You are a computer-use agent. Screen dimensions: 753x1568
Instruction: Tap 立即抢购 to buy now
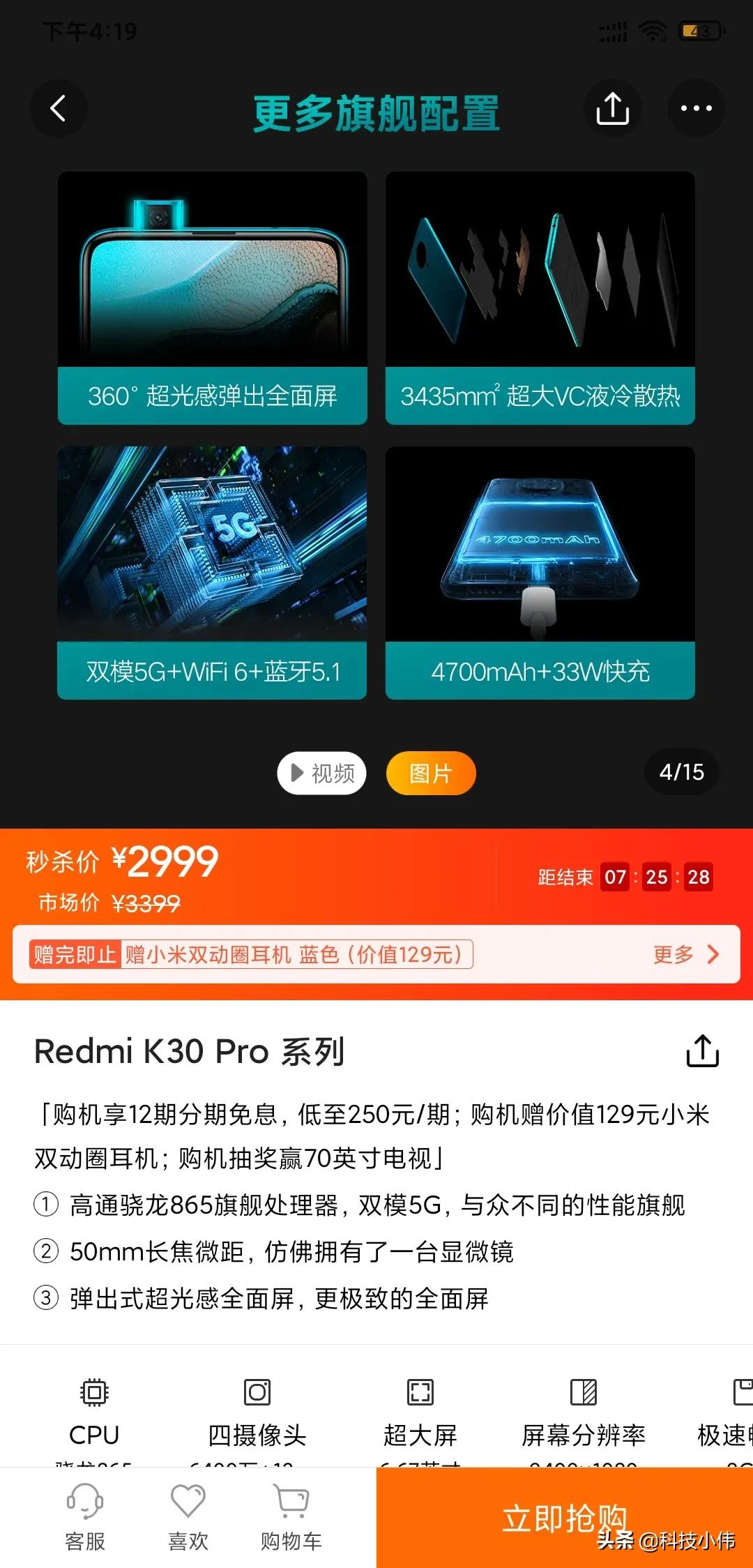pyautogui.click(x=564, y=1518)
